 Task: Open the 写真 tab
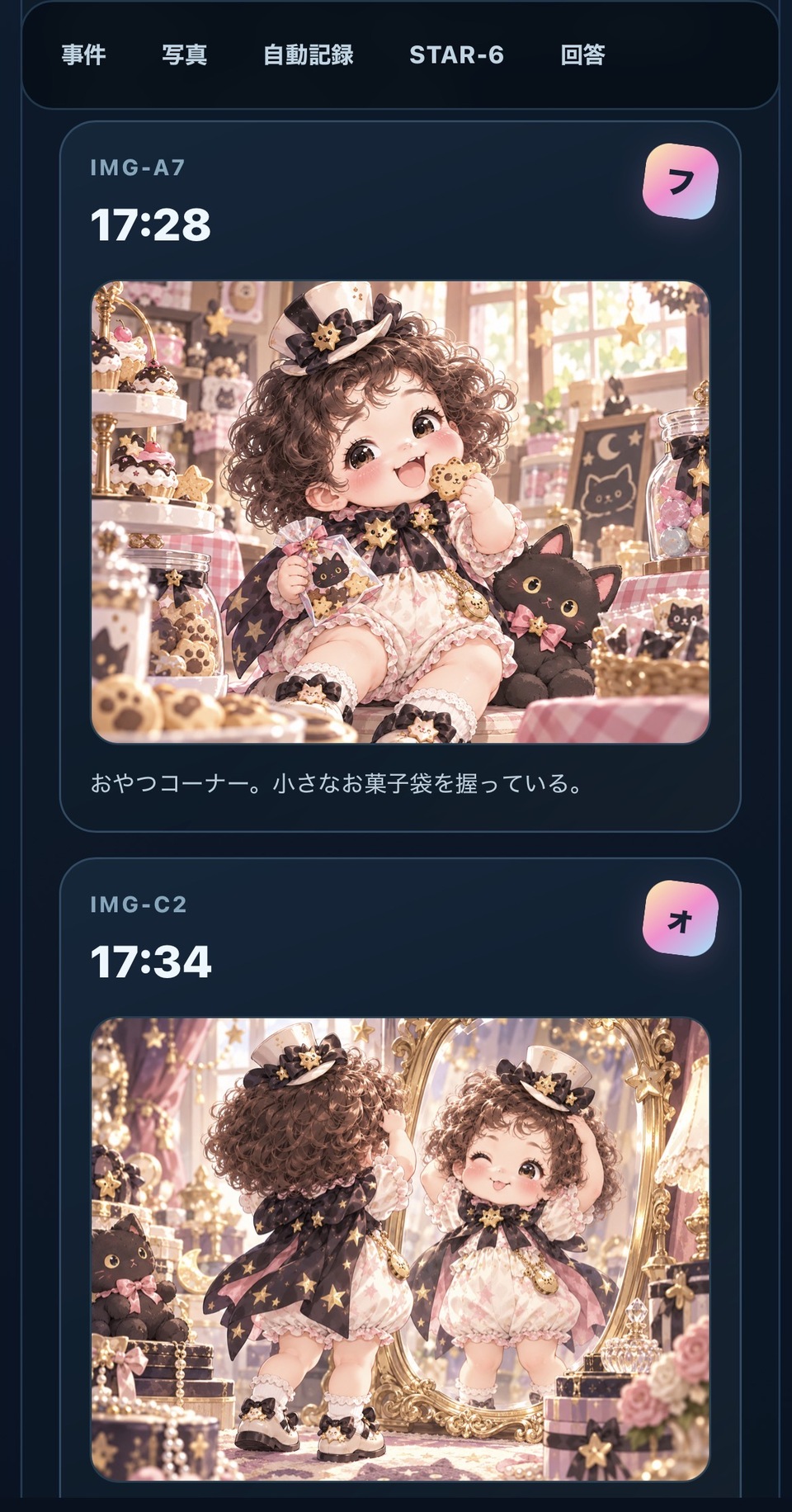point(184,55)
